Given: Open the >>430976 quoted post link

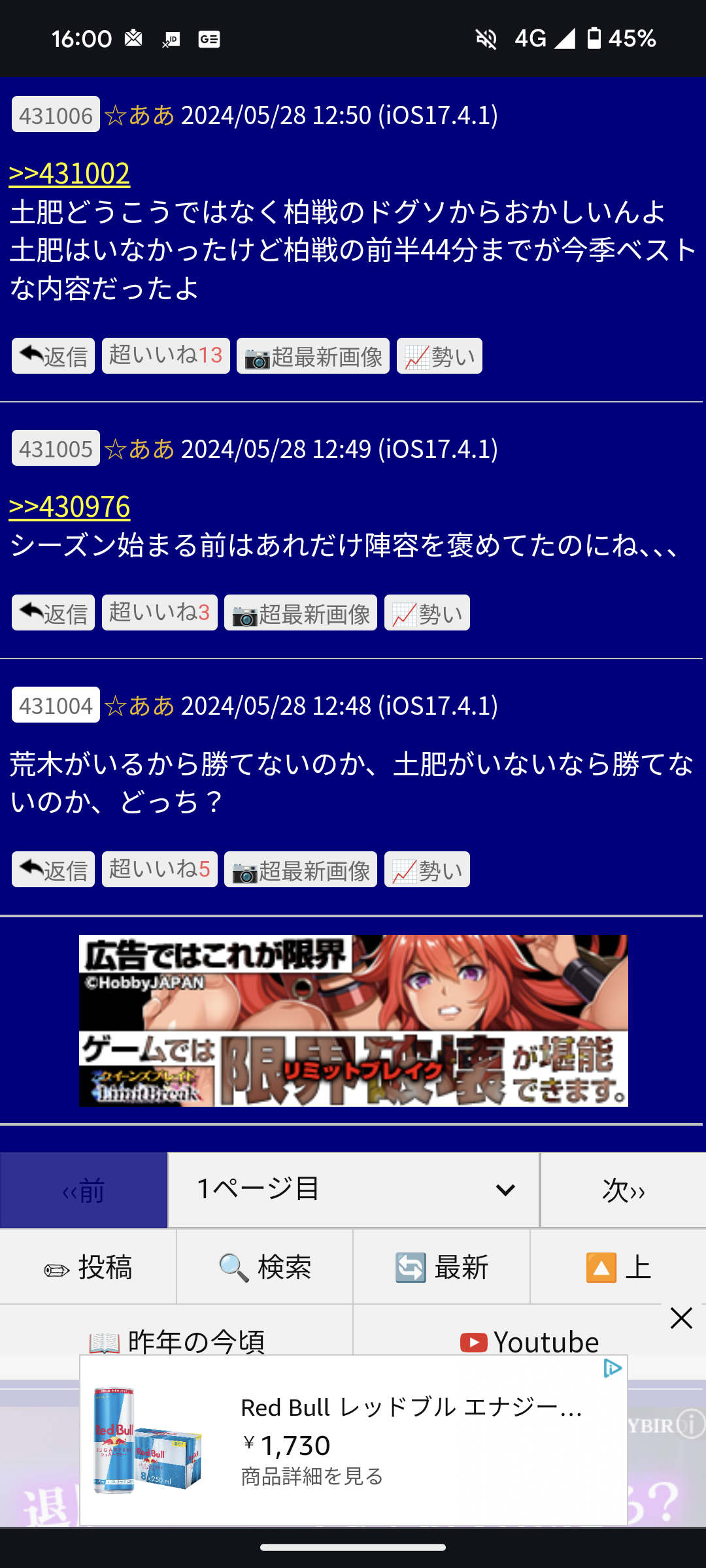Looking at the screenshot, I should (69, 507).
